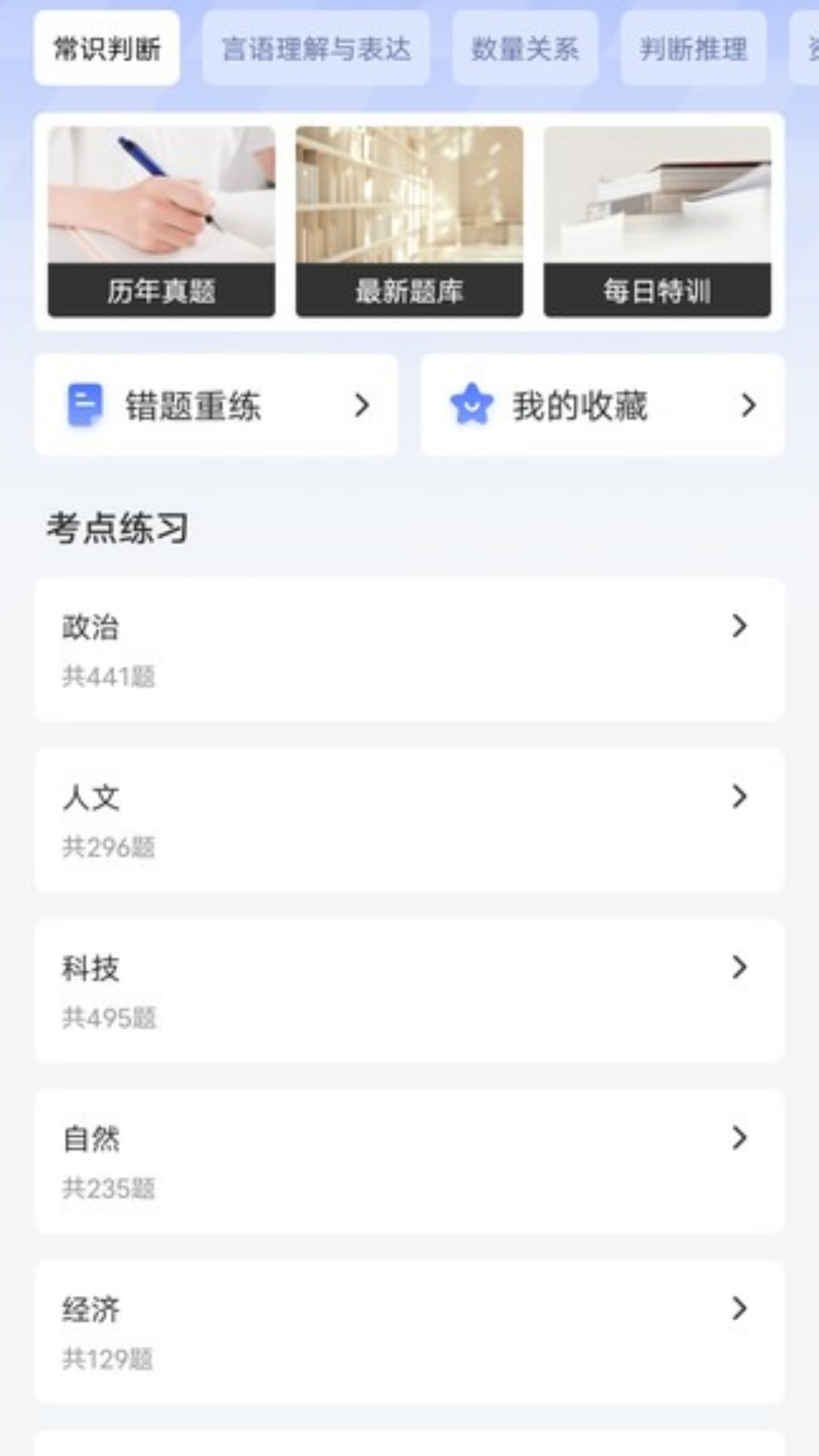Select the 数量关系 tab
The width and height of the screenshot is (819, 1456).
pyautogui.click(x=526, y=48)
